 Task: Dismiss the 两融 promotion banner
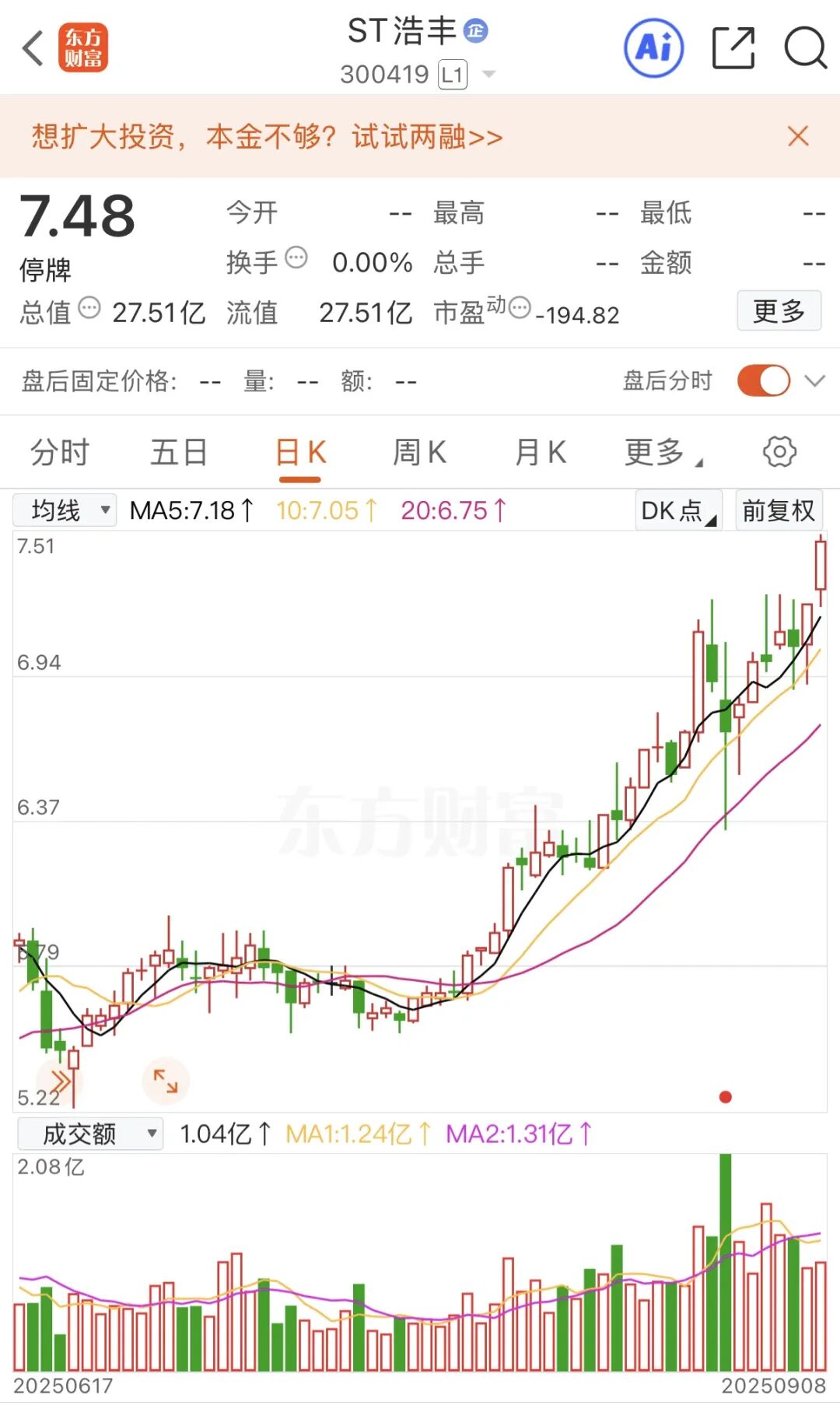point(798,136)
